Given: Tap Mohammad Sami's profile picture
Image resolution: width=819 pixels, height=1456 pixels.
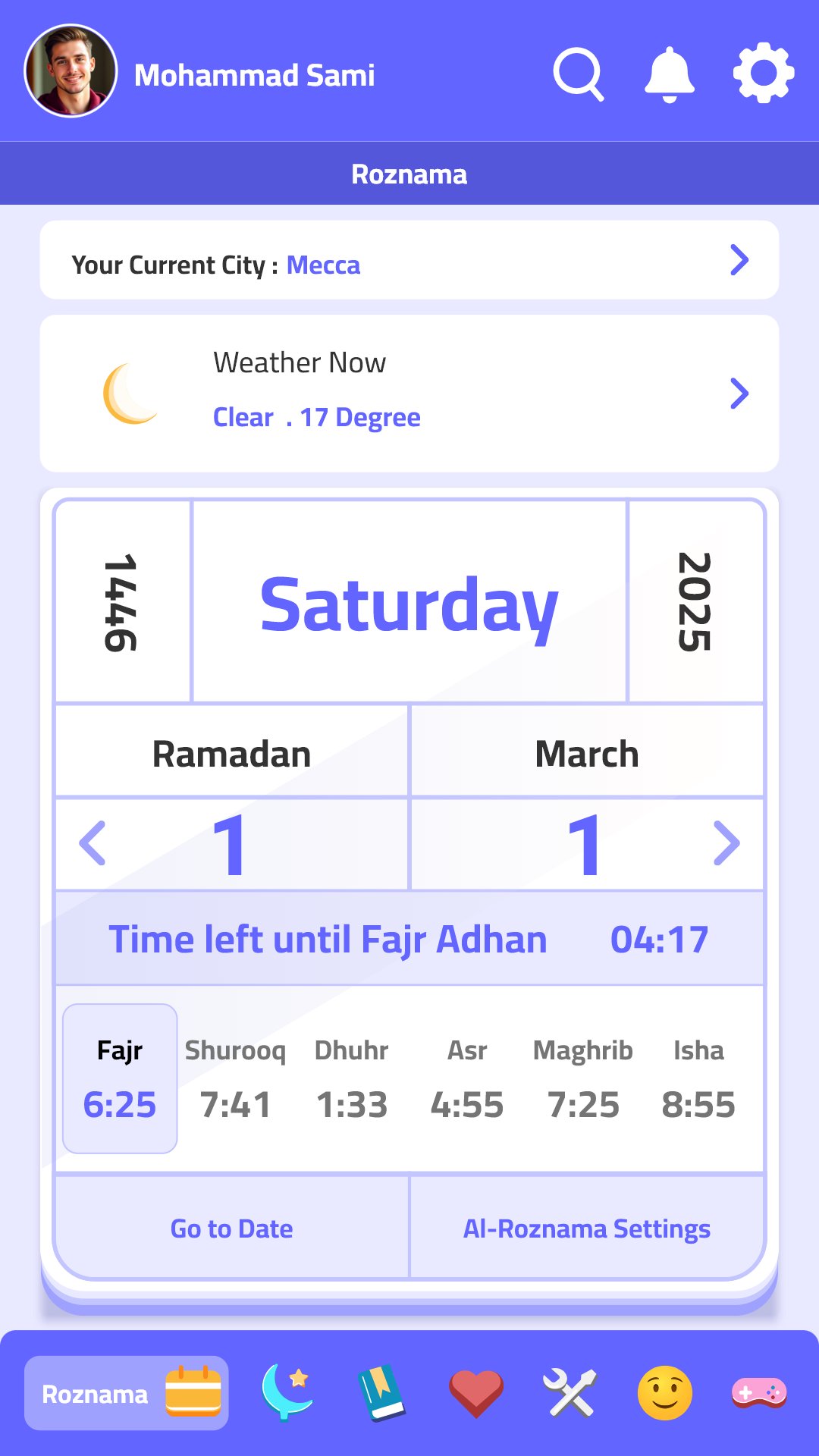Looking at the screenshot, I should click(x=71, y=71).
